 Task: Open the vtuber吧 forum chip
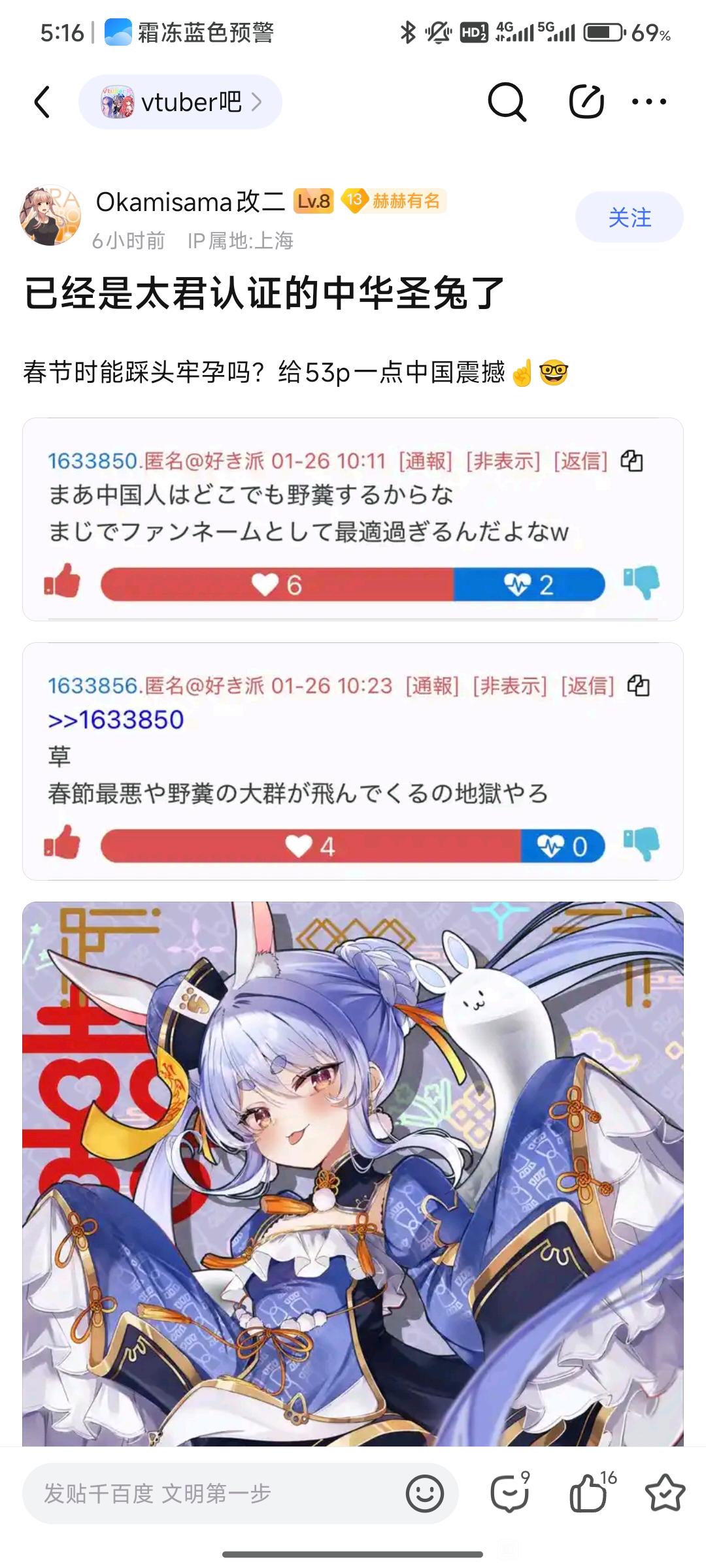(180, 102)
